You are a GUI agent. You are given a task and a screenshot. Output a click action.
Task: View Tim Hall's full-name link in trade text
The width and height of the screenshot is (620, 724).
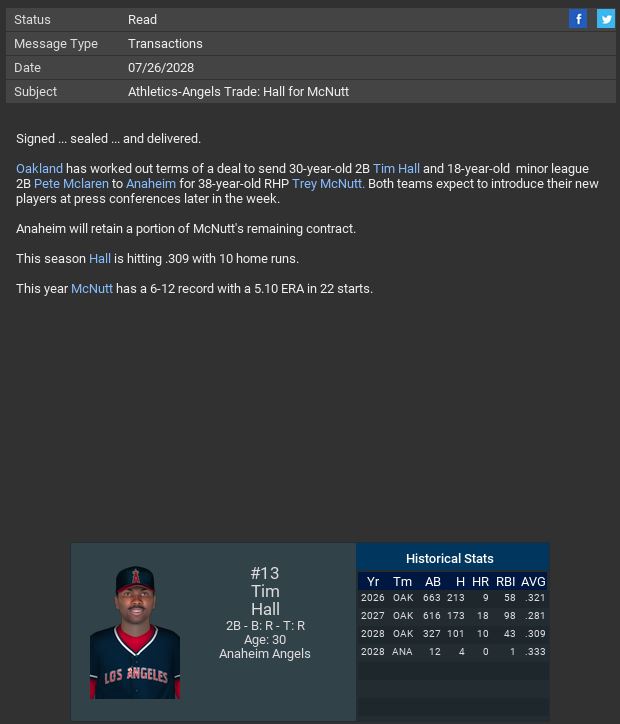(396, 169)
